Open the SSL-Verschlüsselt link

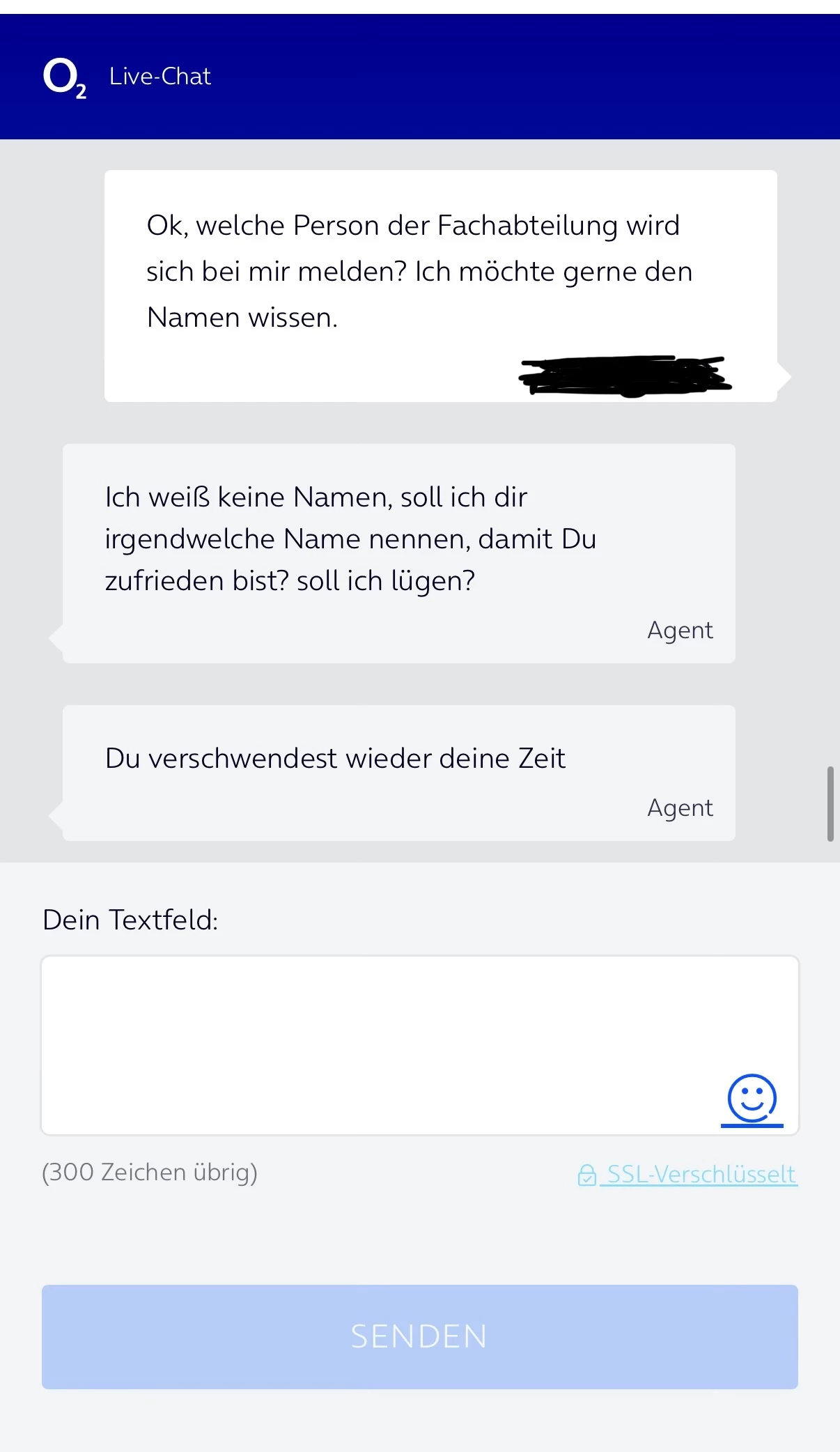(699, 1174)
